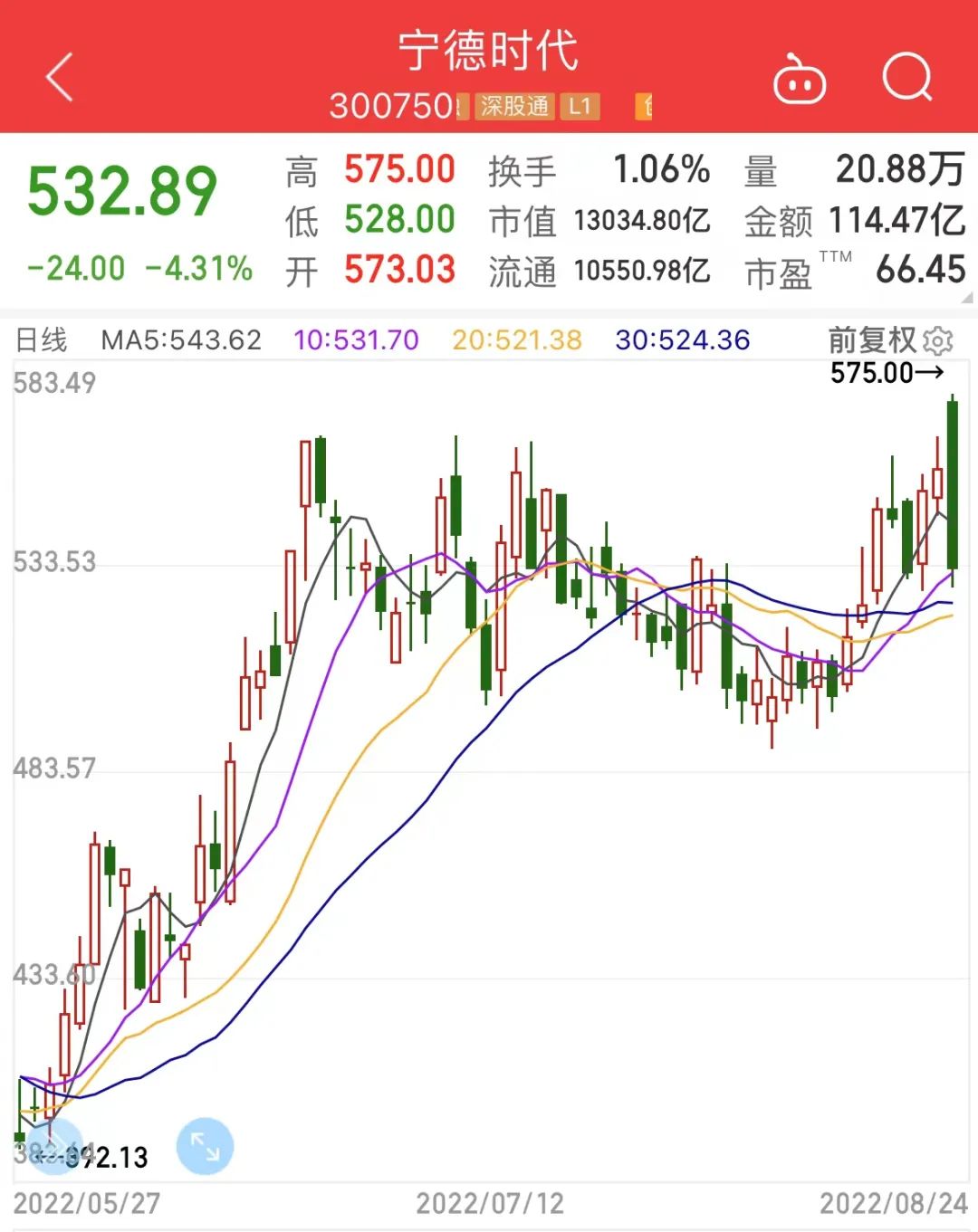This screenshot has height=1232, width=978.
Task: Open the robot assistant icon
Action: coord(799,80)
